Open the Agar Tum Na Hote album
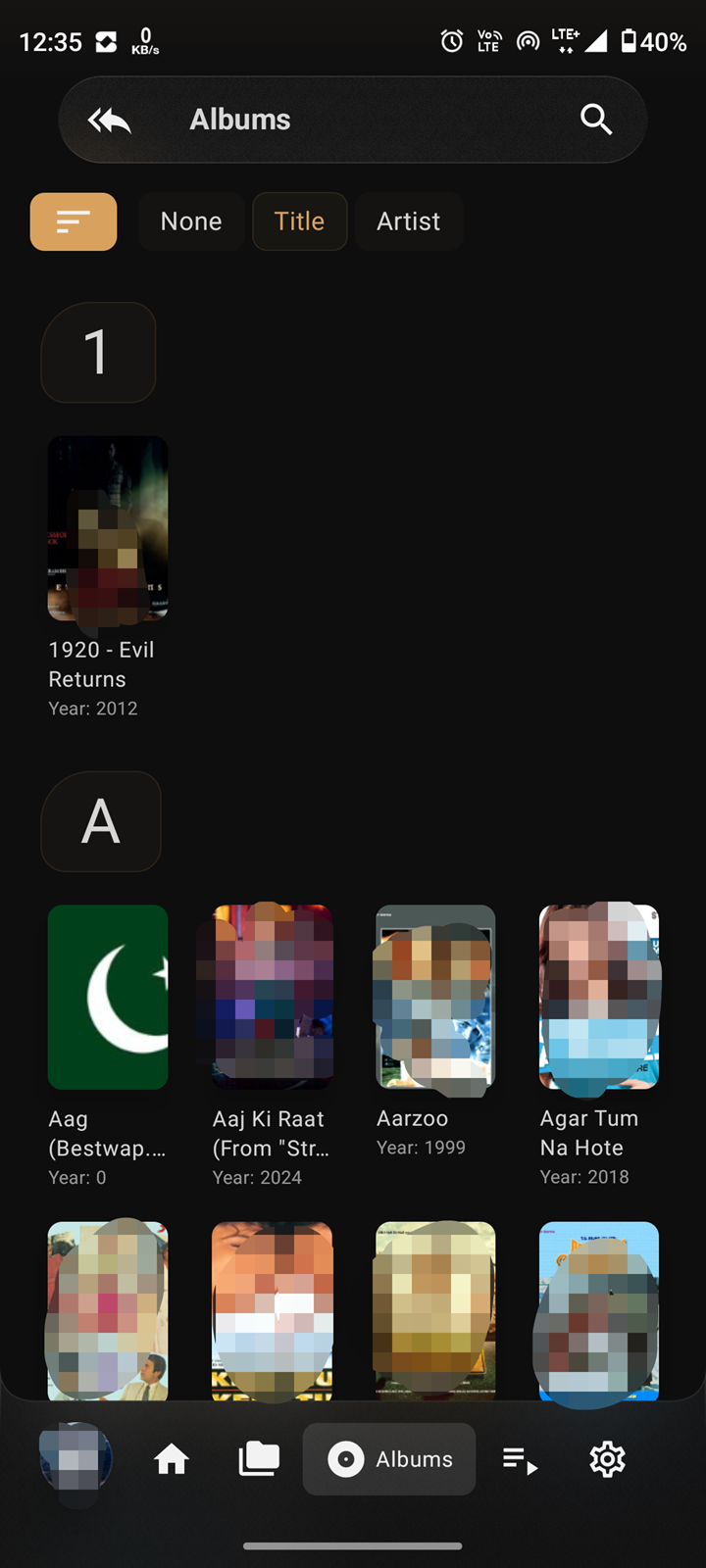The width and height of the screenshot is (706, 1568). (599, 1046)
